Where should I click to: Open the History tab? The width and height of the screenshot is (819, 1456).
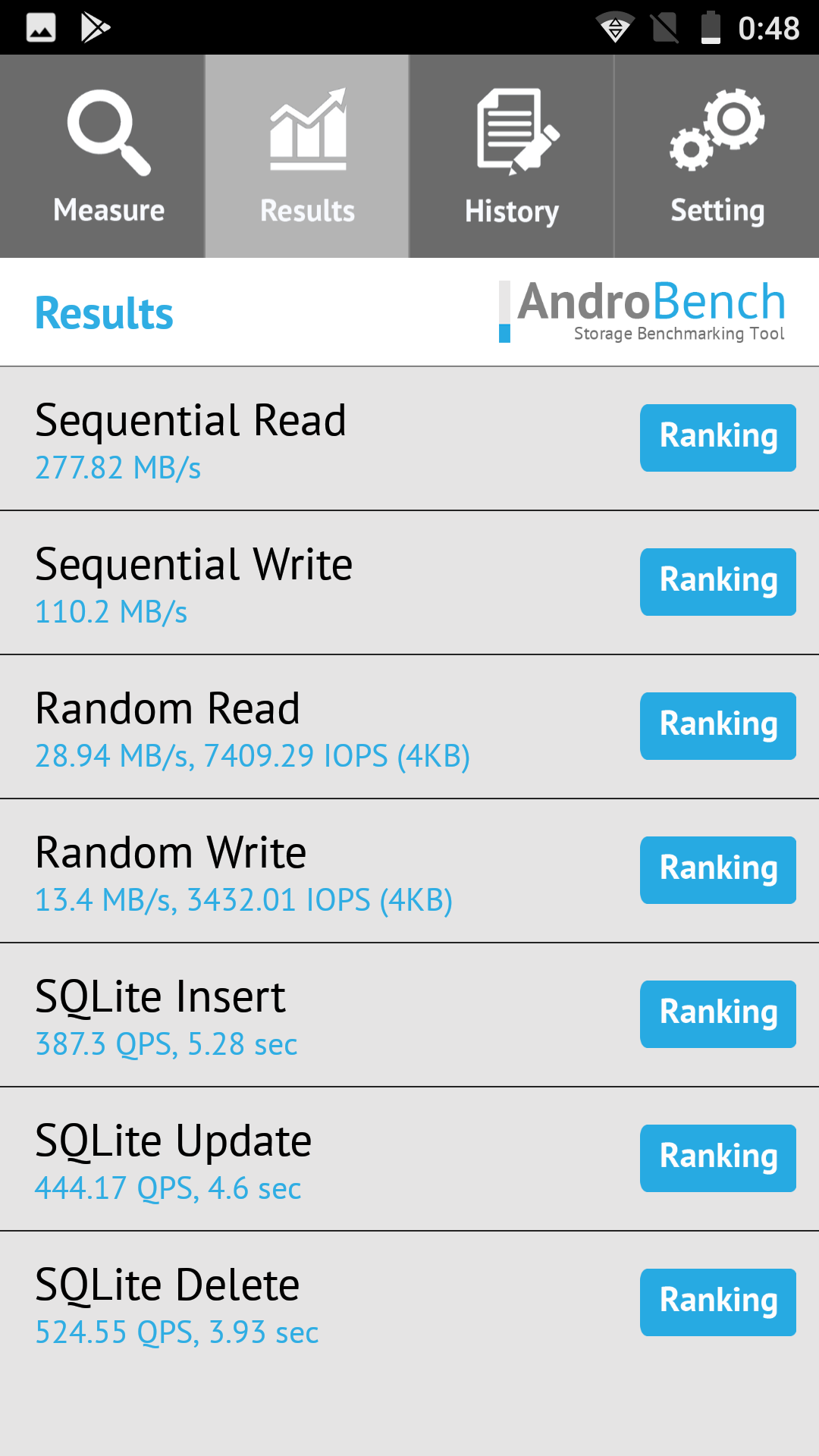(x=512, y=157)
